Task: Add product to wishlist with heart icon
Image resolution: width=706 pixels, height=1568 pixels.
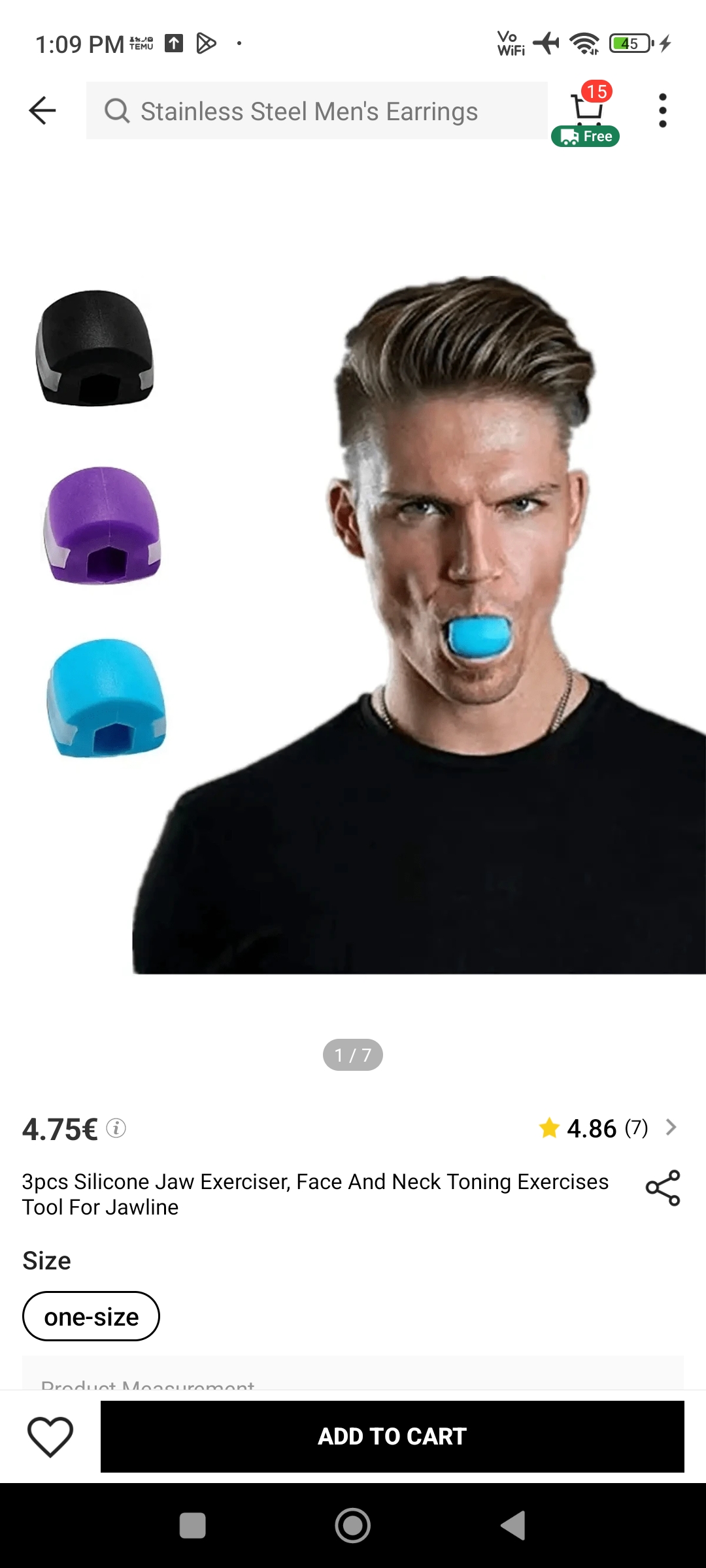Action: (x=50, y=1436)
